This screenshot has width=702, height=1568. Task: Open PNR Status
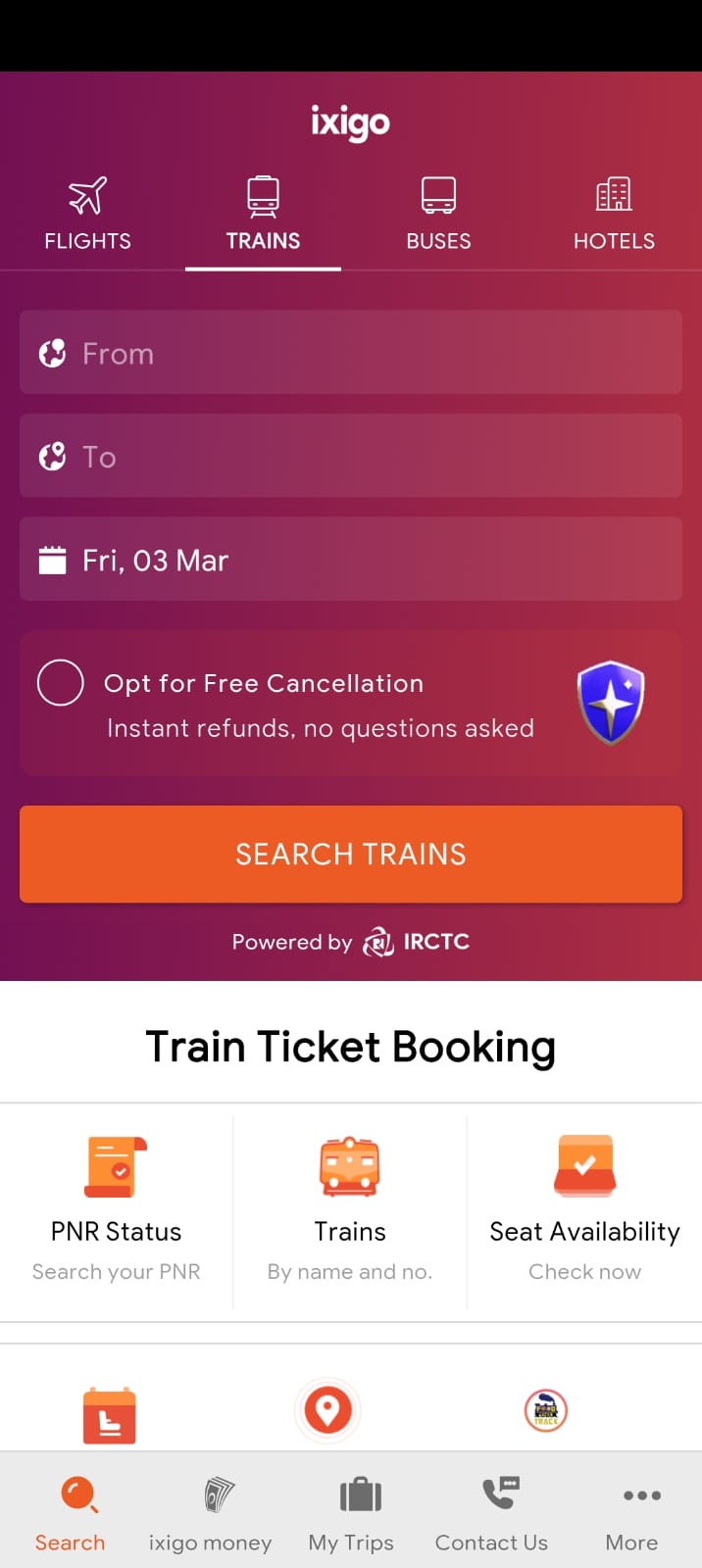(x=117, y=1210)
